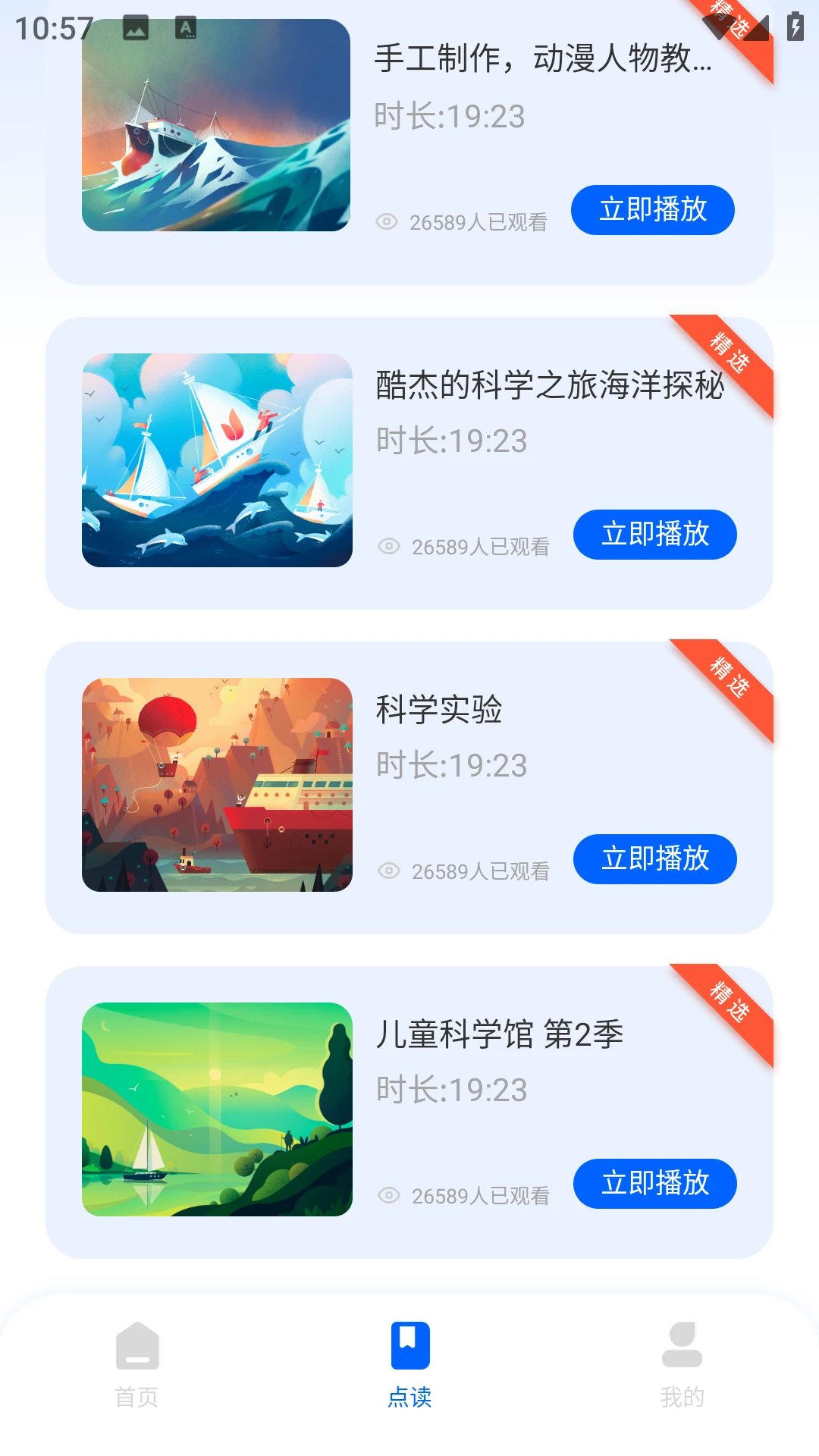Click the eye icon next to 26589人已观看 on 科学实验

point(388,871)
